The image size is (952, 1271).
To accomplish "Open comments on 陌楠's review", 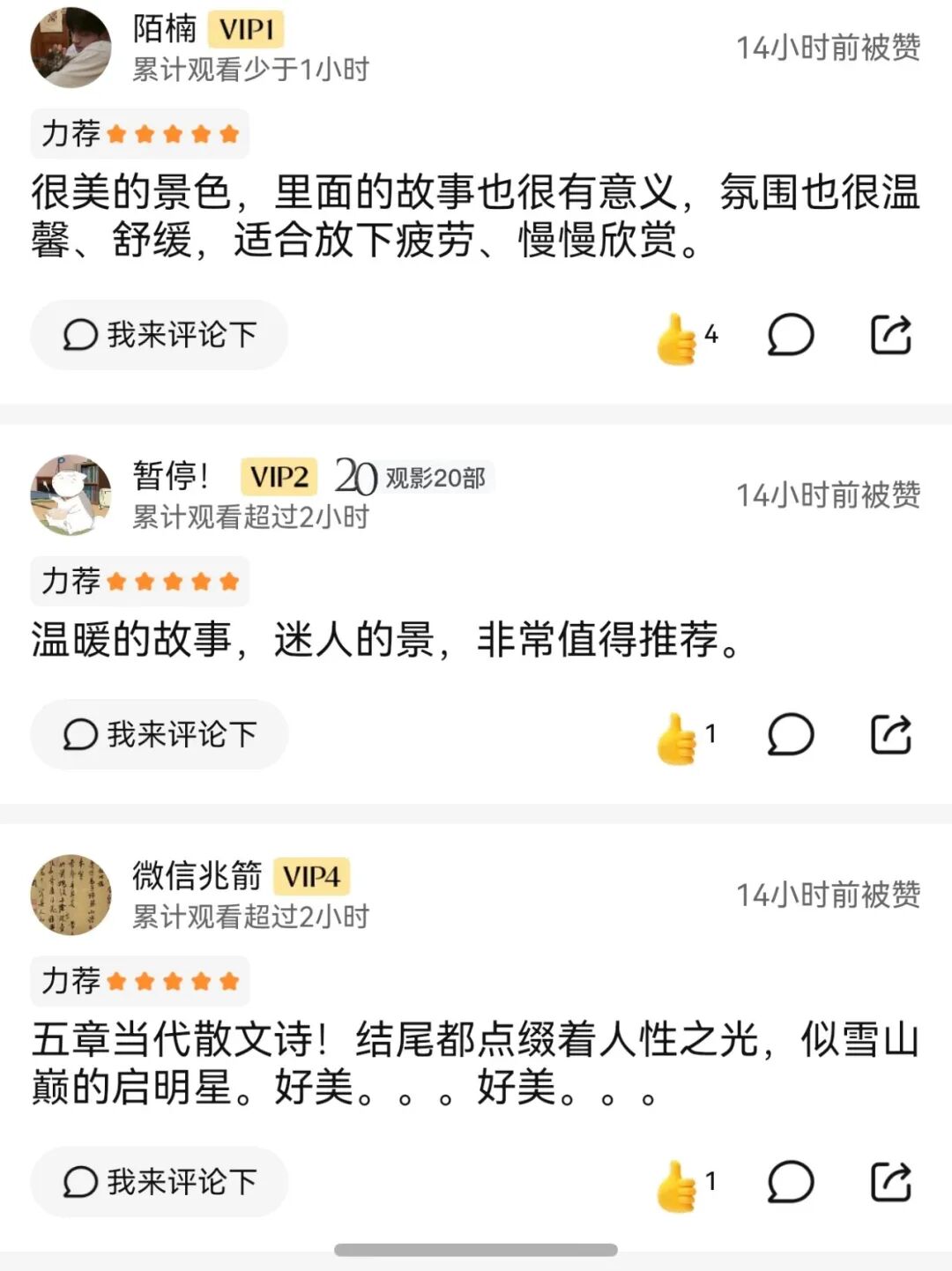I will (x=790, y=335).
